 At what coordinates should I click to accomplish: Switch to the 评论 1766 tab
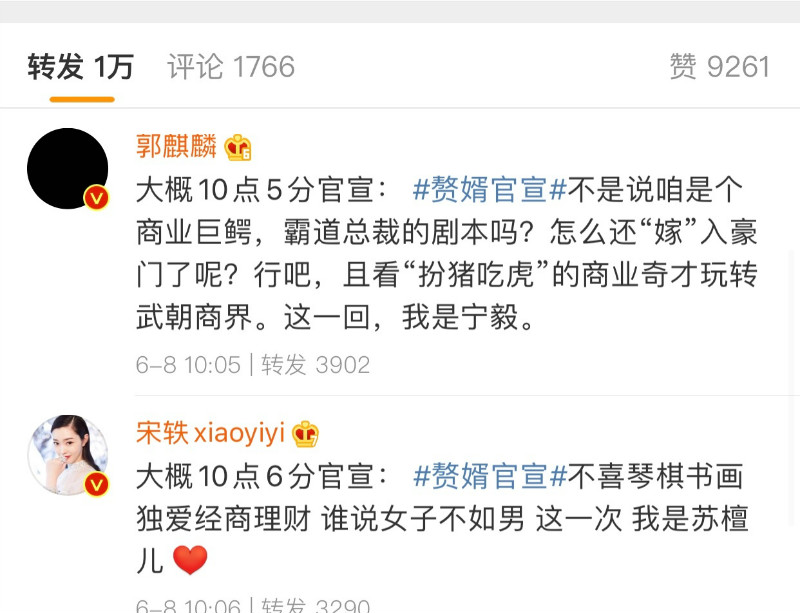click(x=231, y=67)
